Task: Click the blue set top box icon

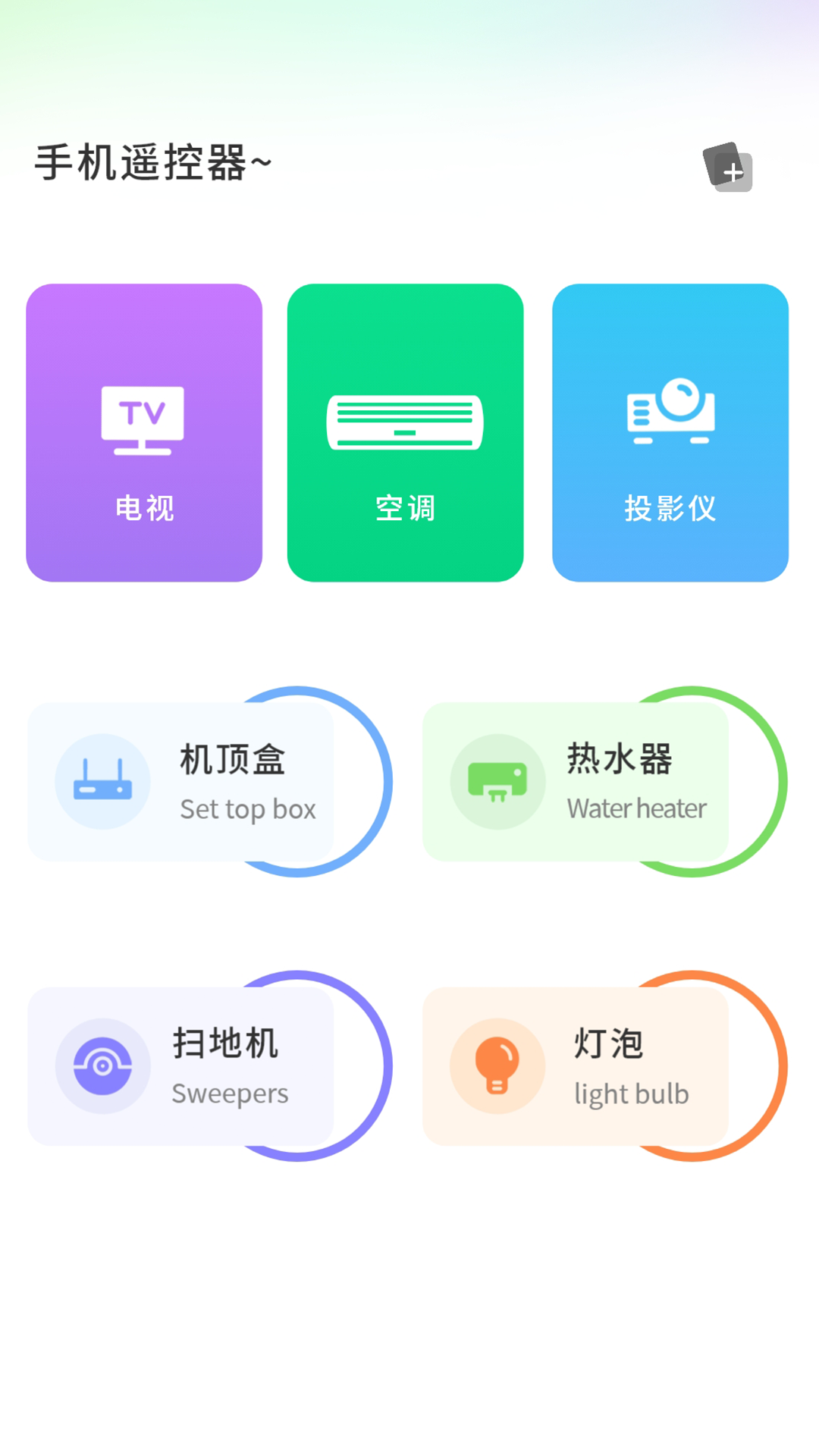Action: pos(104,781)
